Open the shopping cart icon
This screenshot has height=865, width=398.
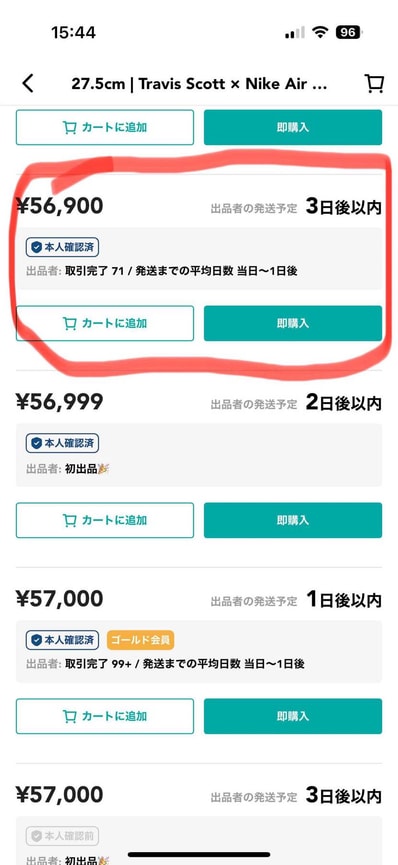coord(374,83)
